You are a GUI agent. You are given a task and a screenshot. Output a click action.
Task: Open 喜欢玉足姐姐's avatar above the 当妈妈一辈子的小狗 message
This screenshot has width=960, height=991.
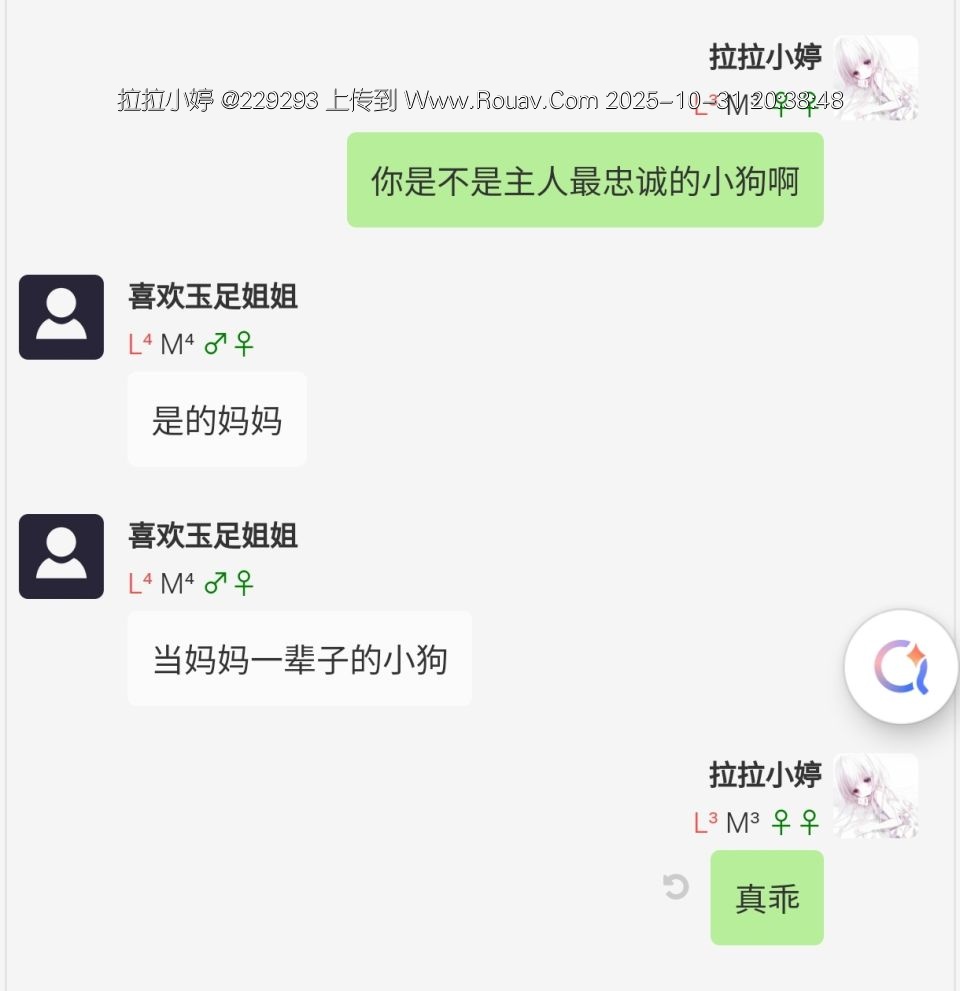coord(61,556)
